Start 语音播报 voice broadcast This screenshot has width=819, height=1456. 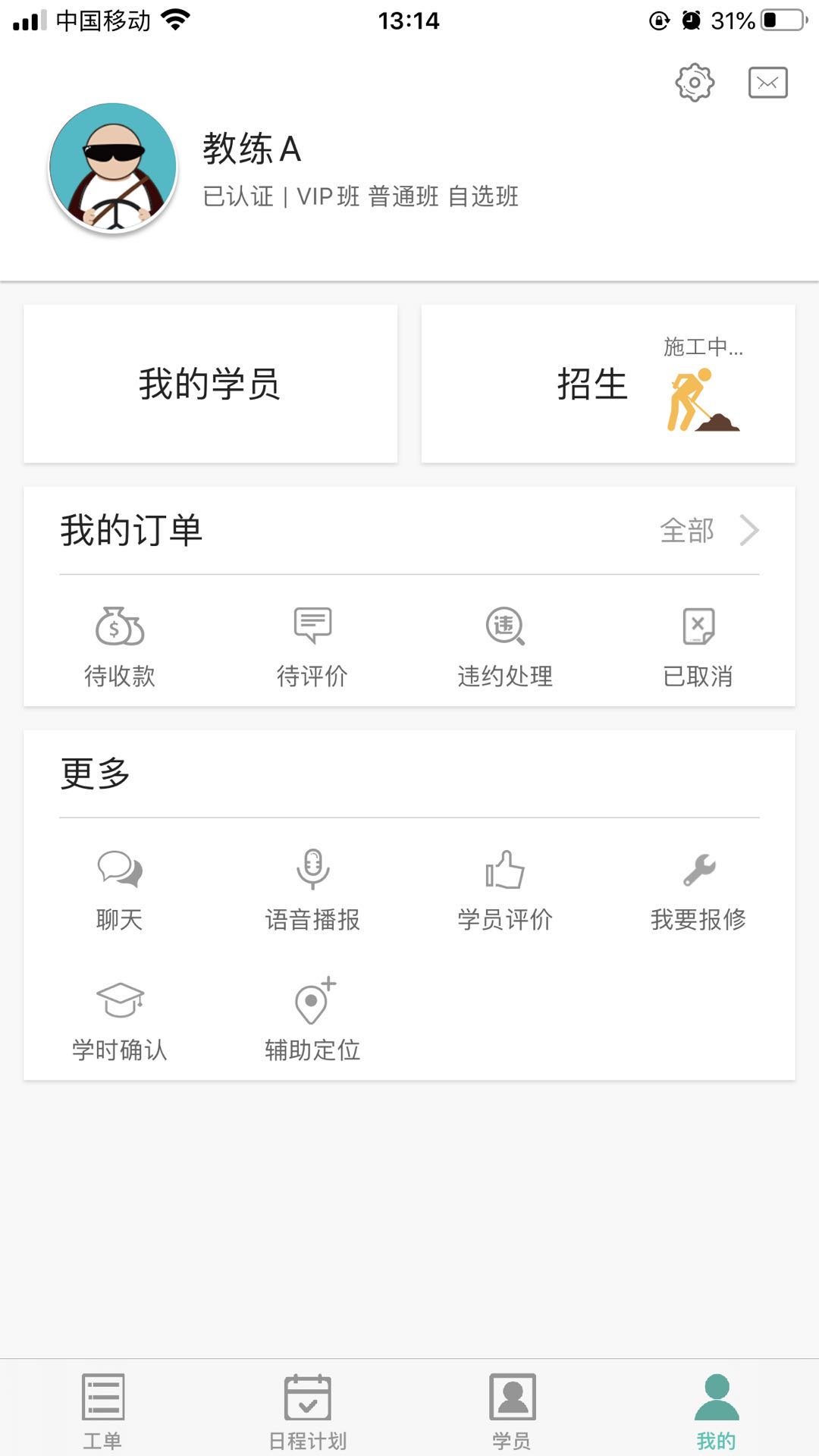(x=312, y=887)
